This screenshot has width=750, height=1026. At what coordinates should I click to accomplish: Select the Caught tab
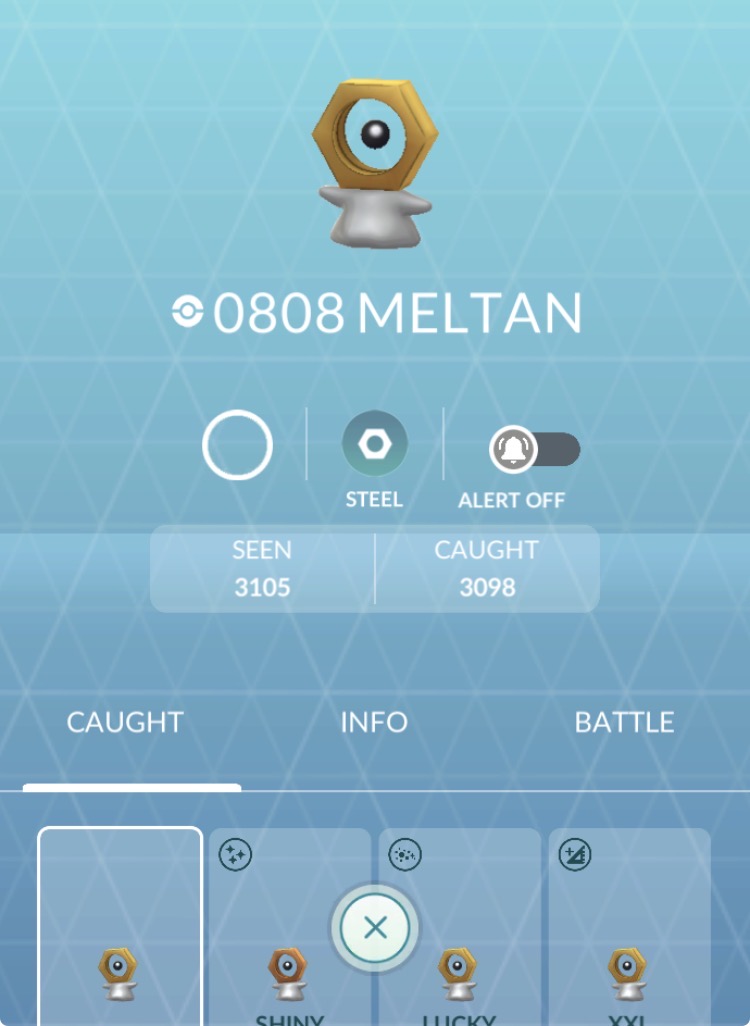point(125,722)
